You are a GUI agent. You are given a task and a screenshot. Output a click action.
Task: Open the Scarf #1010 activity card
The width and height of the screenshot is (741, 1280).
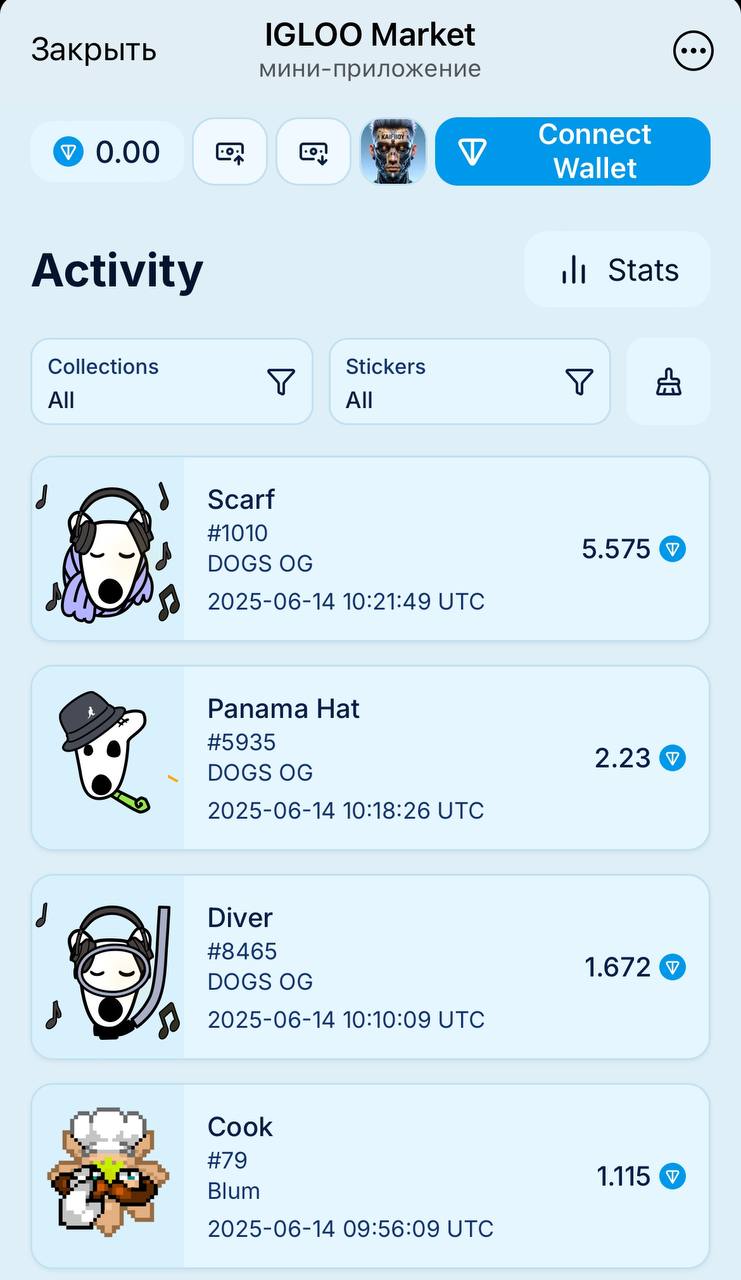(x=370, y=549)
